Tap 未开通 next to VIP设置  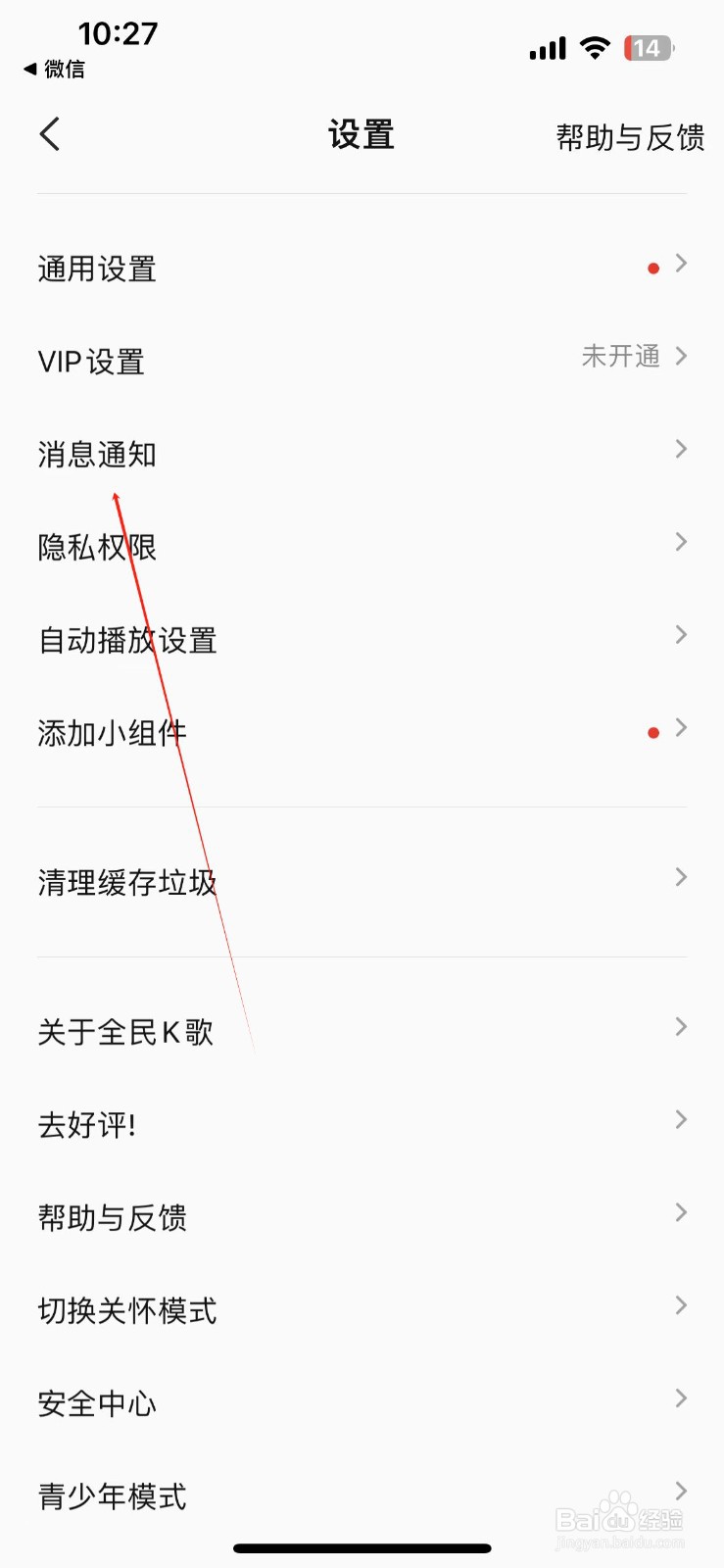622,356
